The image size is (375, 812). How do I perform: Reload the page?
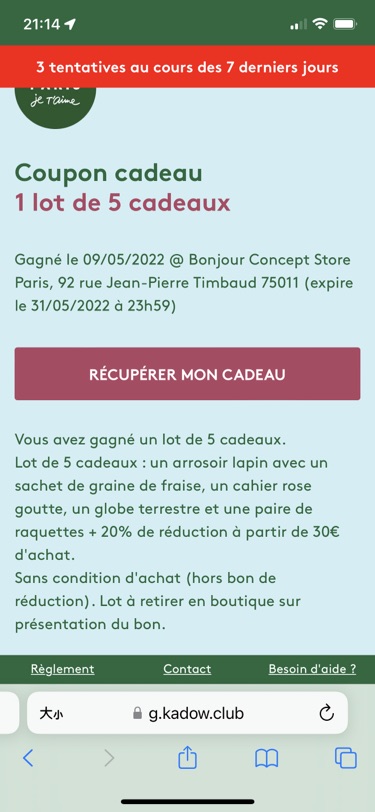[x=326, y=714]
